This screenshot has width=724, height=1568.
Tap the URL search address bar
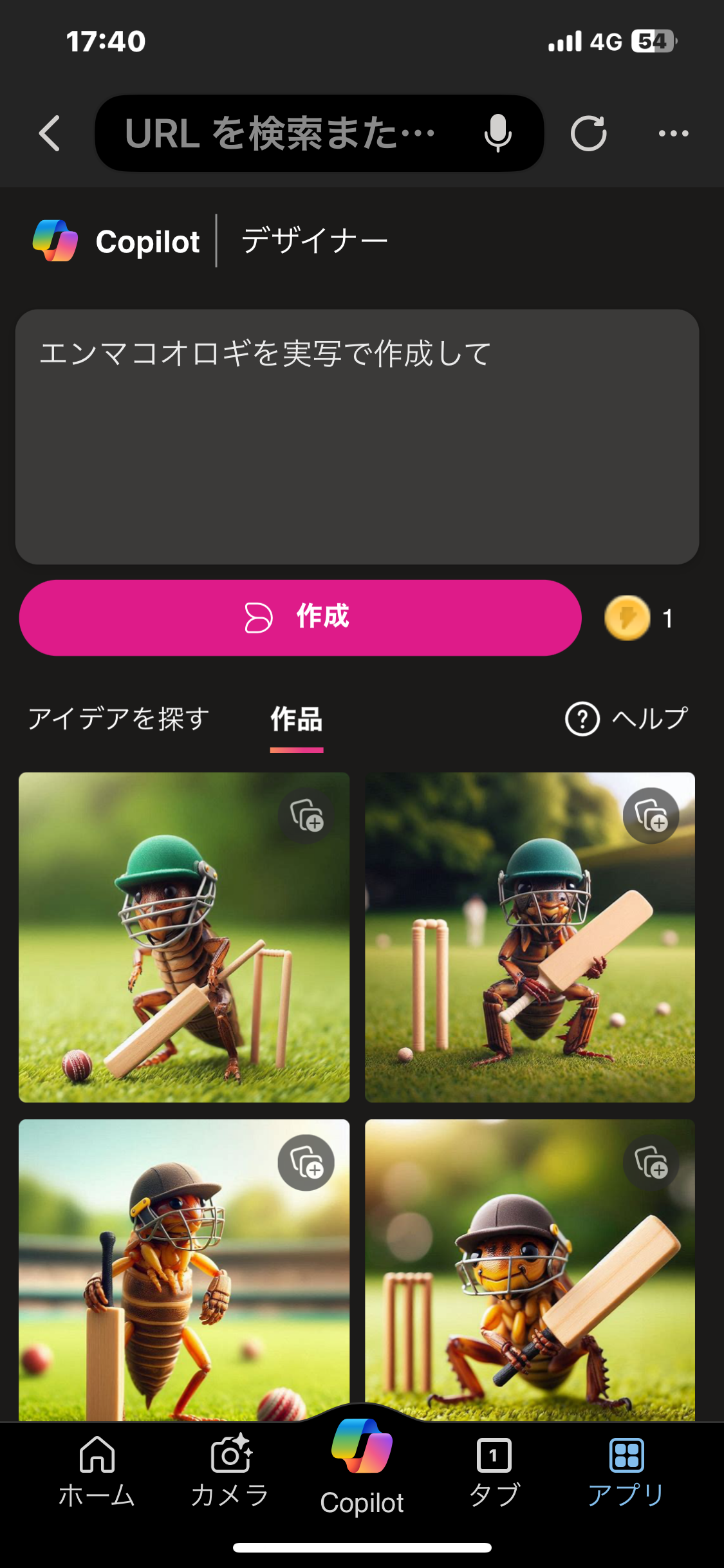283,134
